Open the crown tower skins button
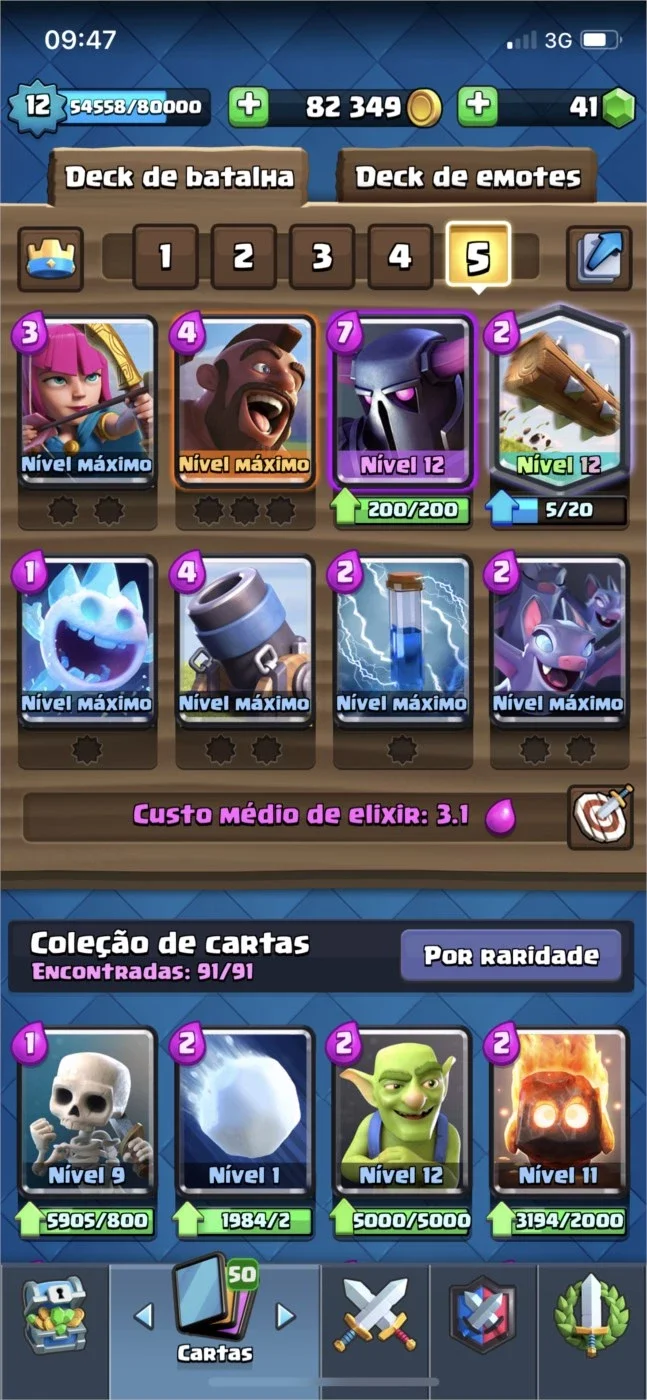The image size is (647, 1400). (50, 258)
